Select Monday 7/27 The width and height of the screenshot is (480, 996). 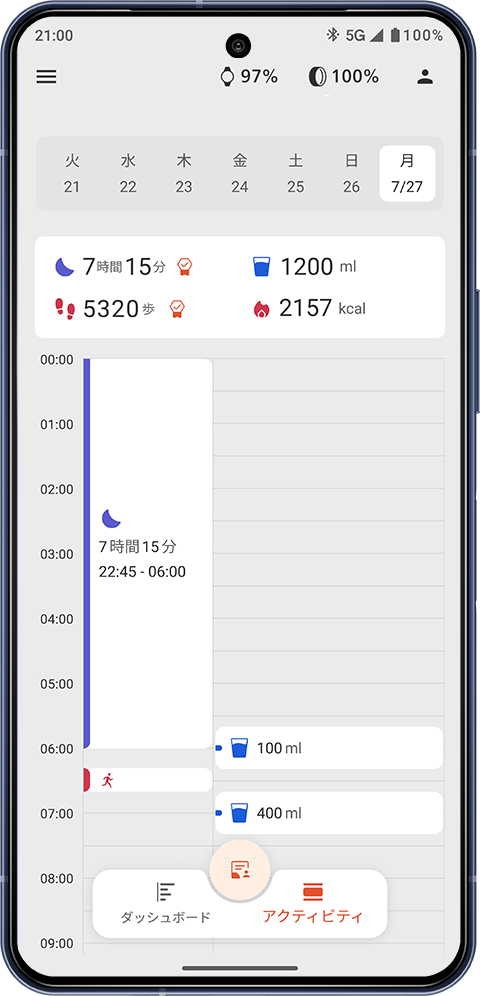pos(407,173)
